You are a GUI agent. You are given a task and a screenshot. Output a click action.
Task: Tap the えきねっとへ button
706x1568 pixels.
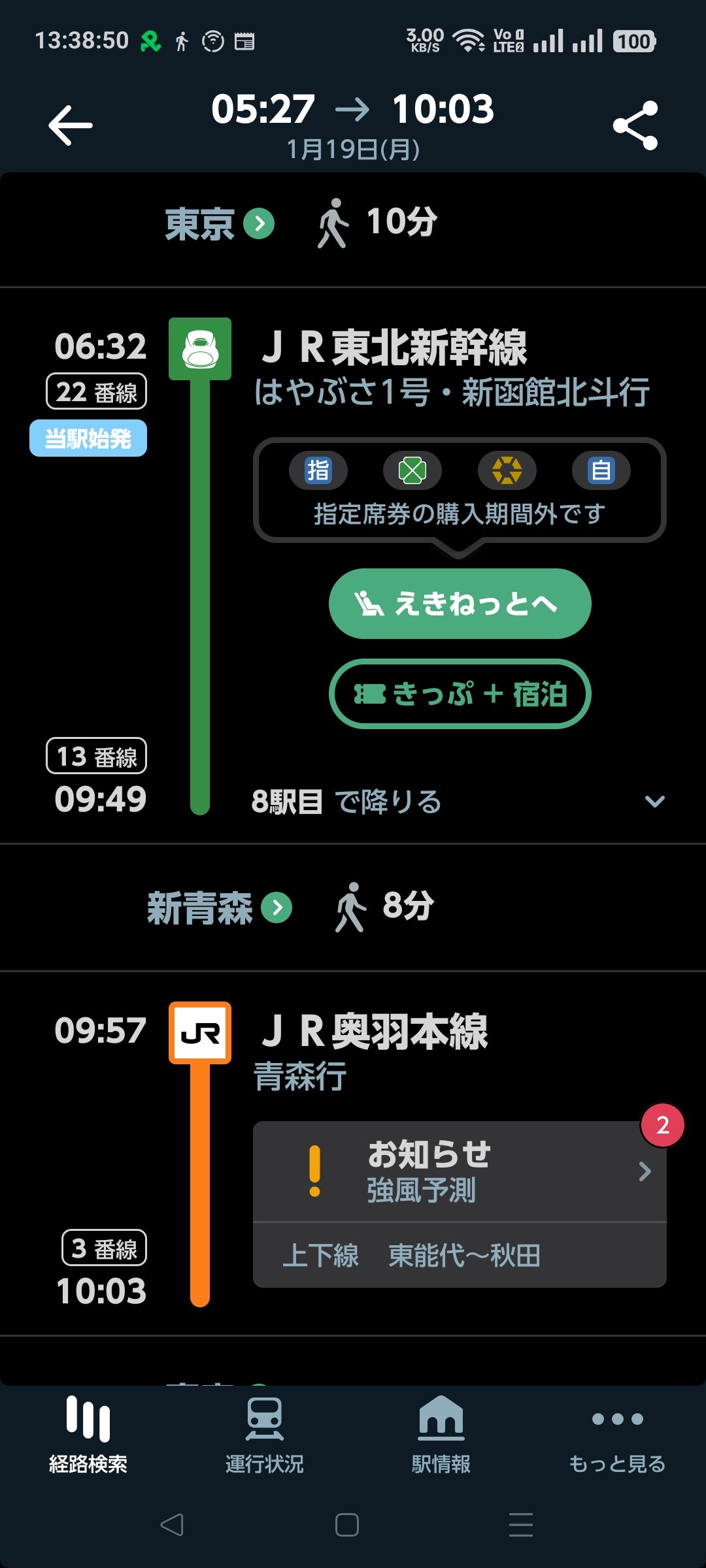click(460, 604)
